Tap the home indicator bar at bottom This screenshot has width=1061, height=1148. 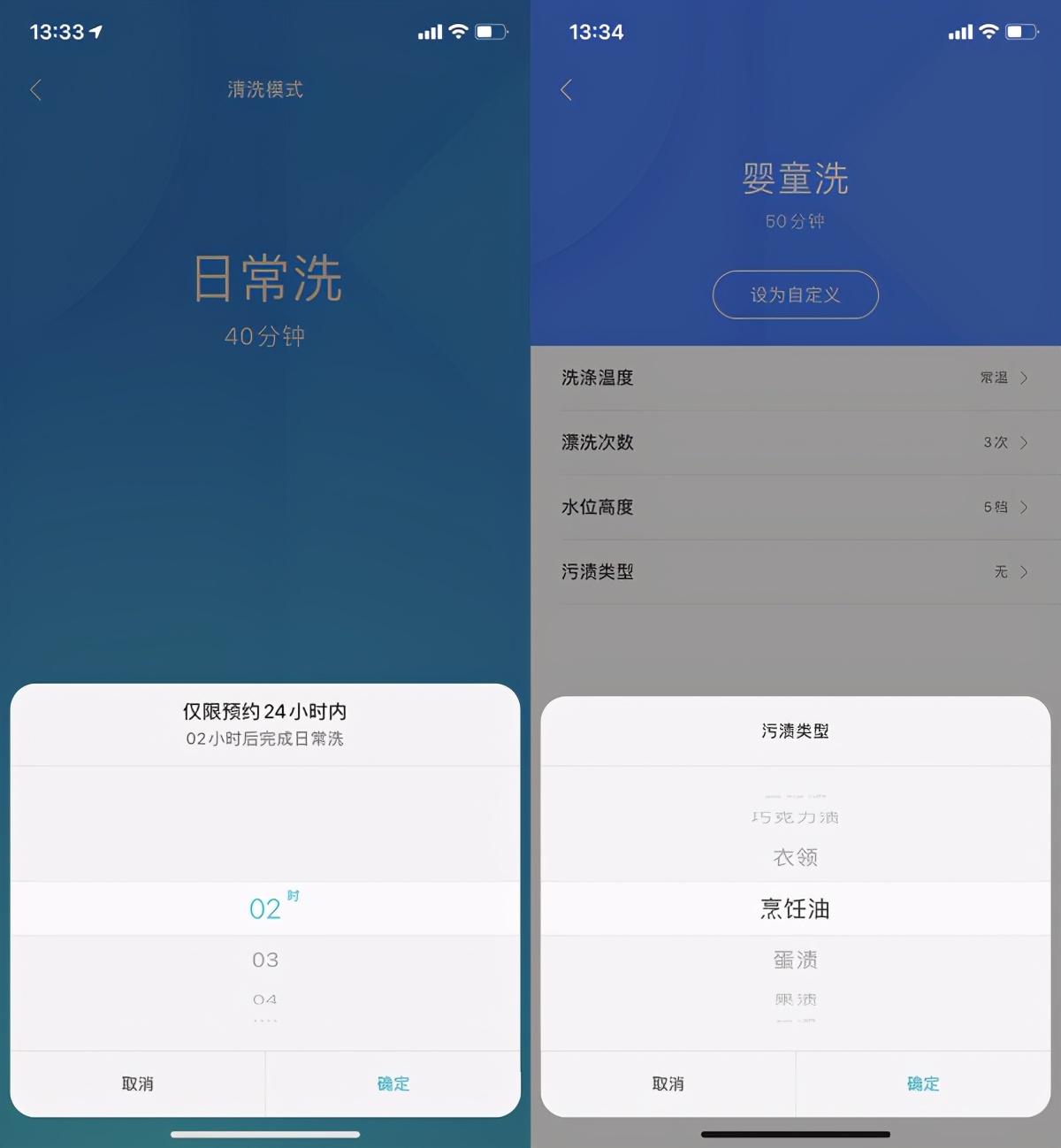click(x=263, y=1133)
